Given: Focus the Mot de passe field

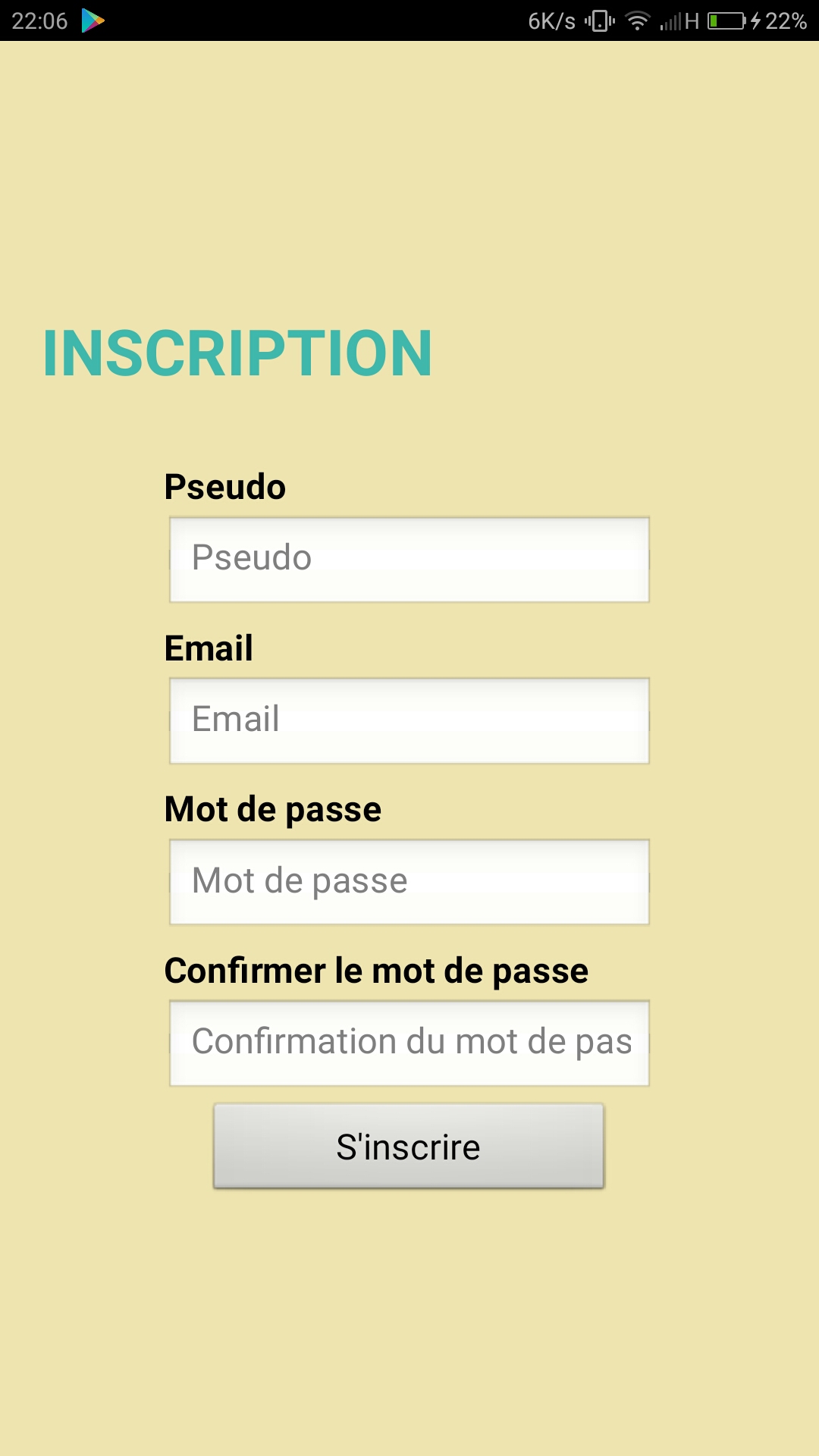Looking at the screenshot, I should 409,882.
